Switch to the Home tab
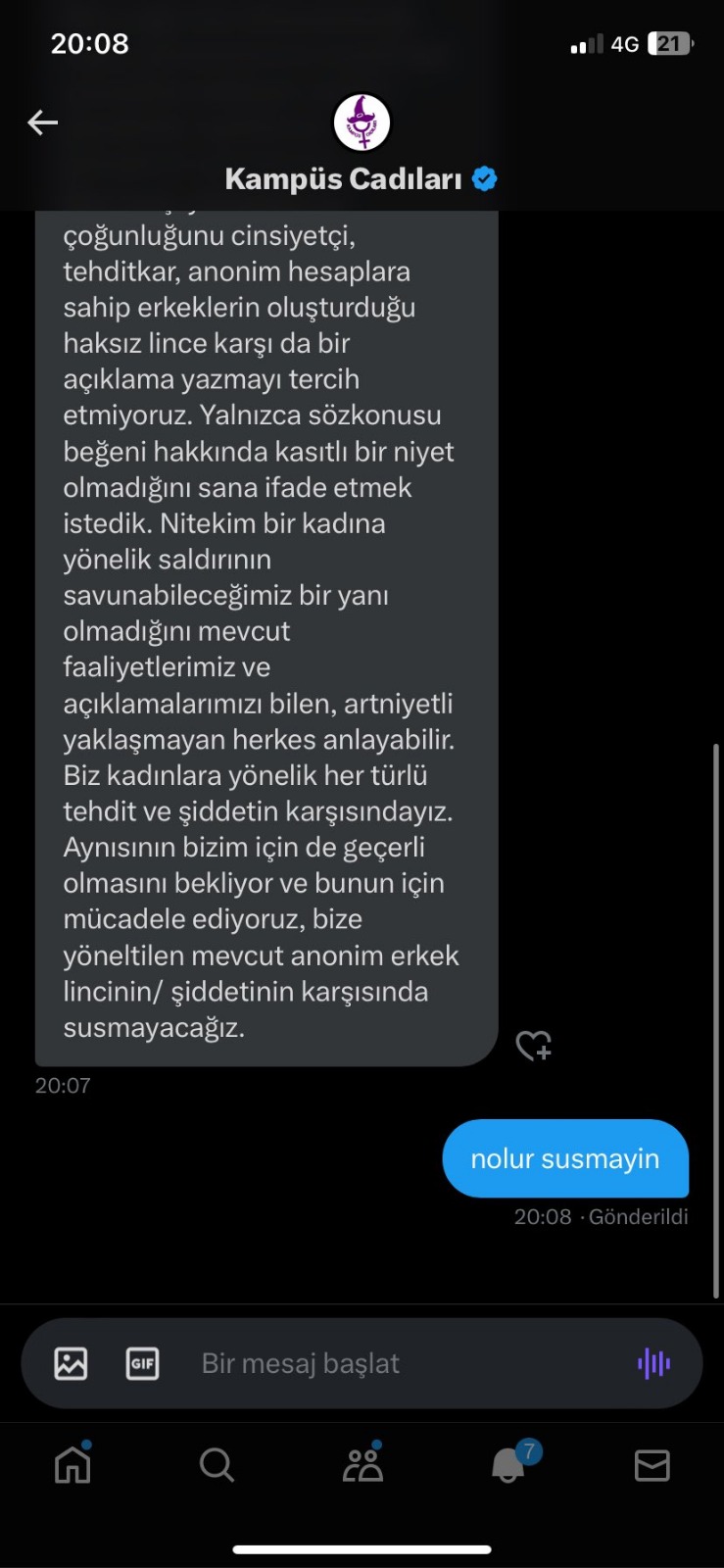 coord(72,1464)
